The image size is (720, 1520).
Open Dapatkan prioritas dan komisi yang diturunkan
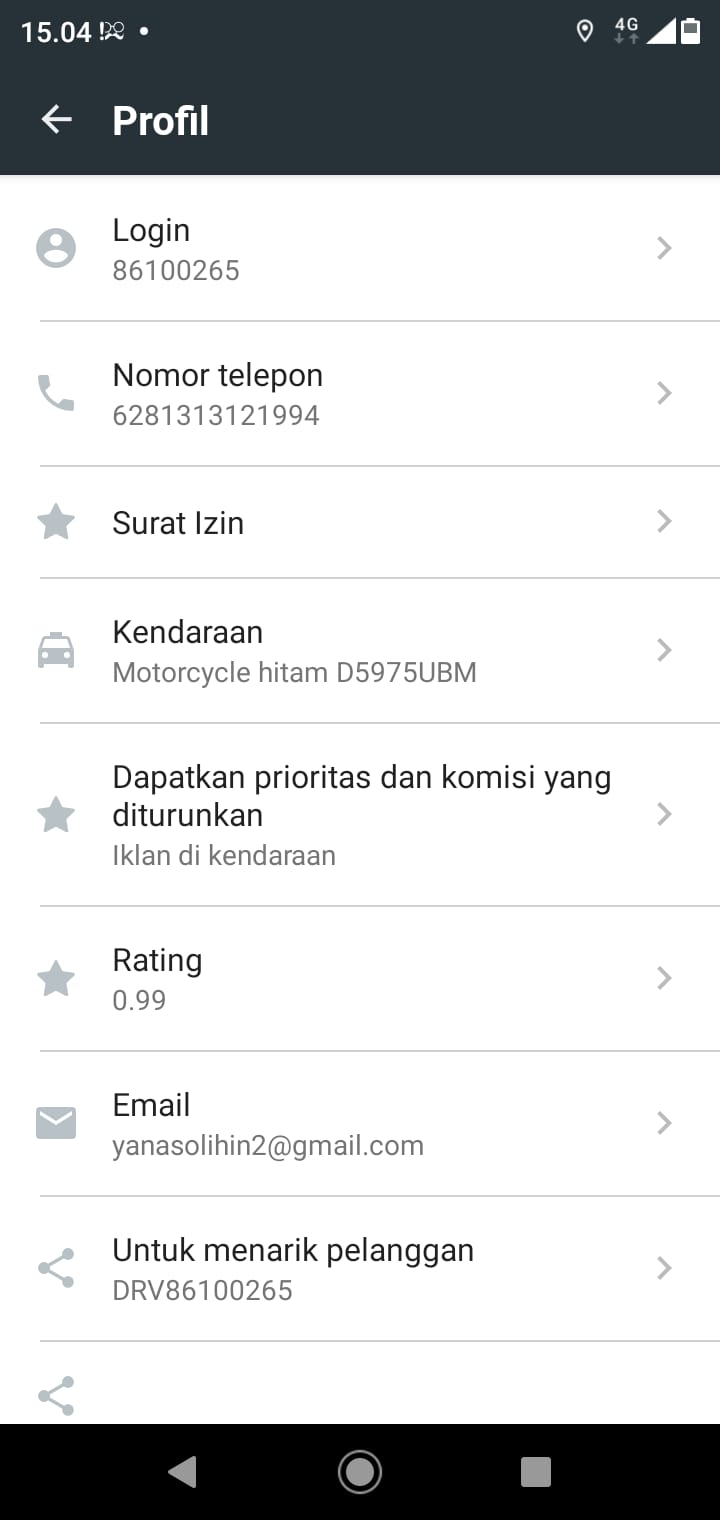click(360, 814)
